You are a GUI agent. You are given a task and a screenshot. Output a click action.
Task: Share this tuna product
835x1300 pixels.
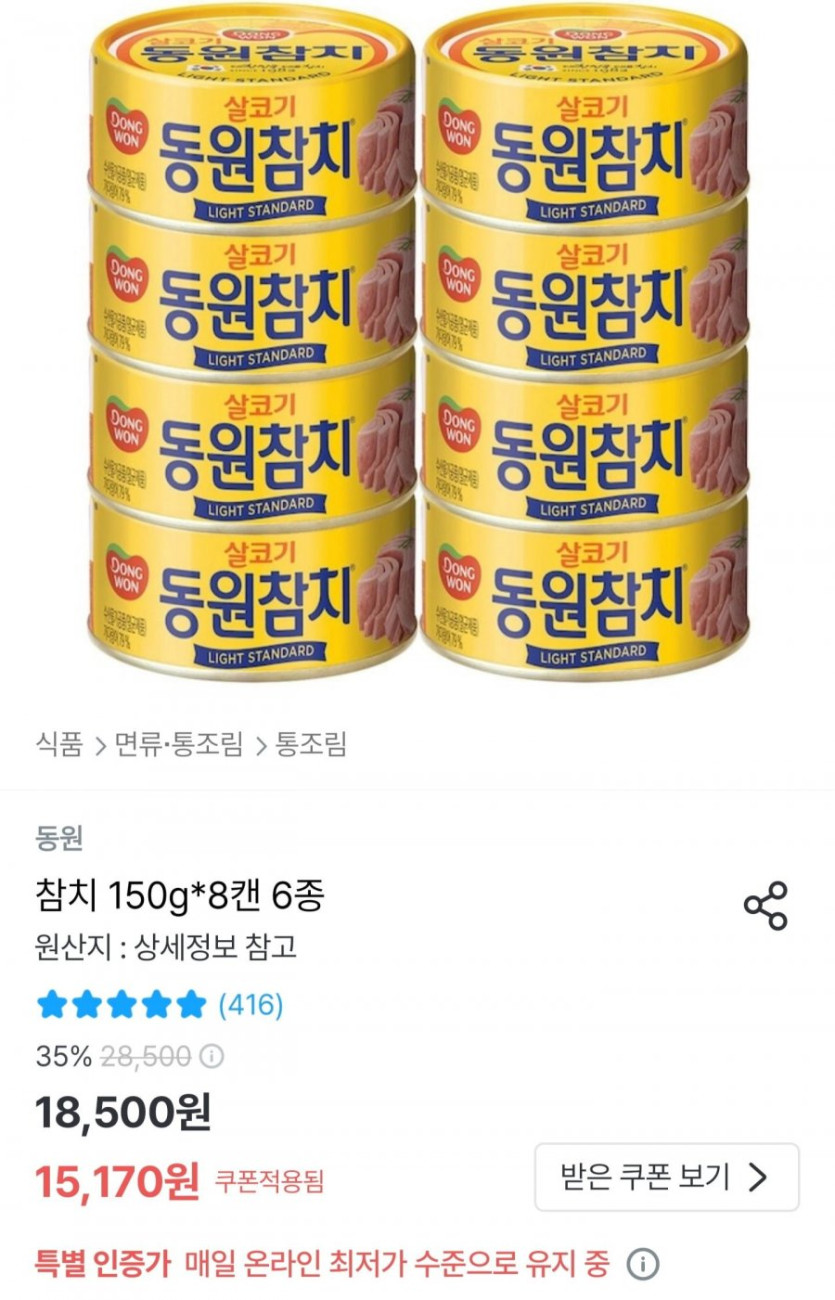(766, 906)
